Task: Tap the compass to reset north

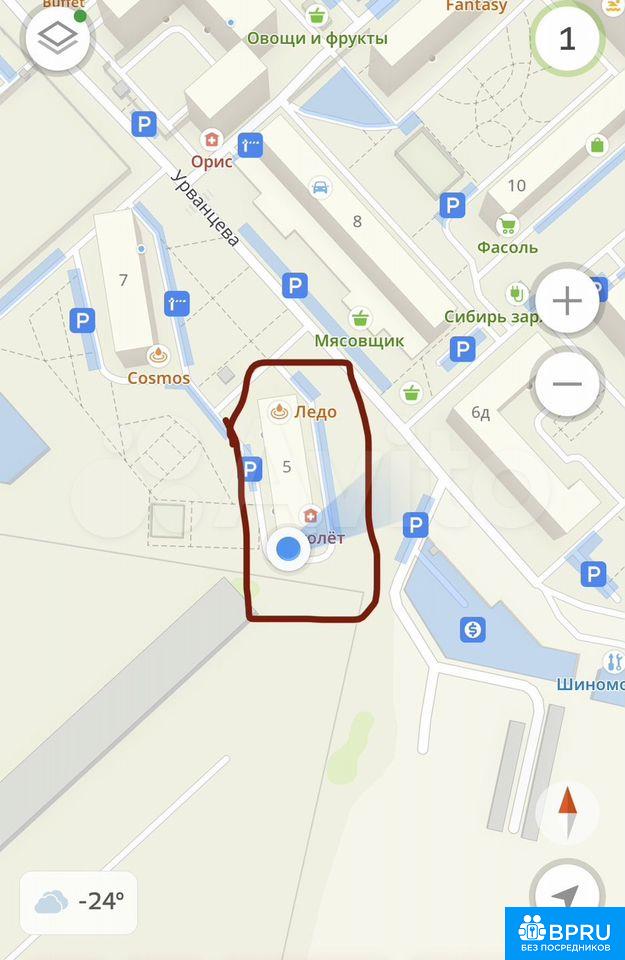Action: pos(567,811)
